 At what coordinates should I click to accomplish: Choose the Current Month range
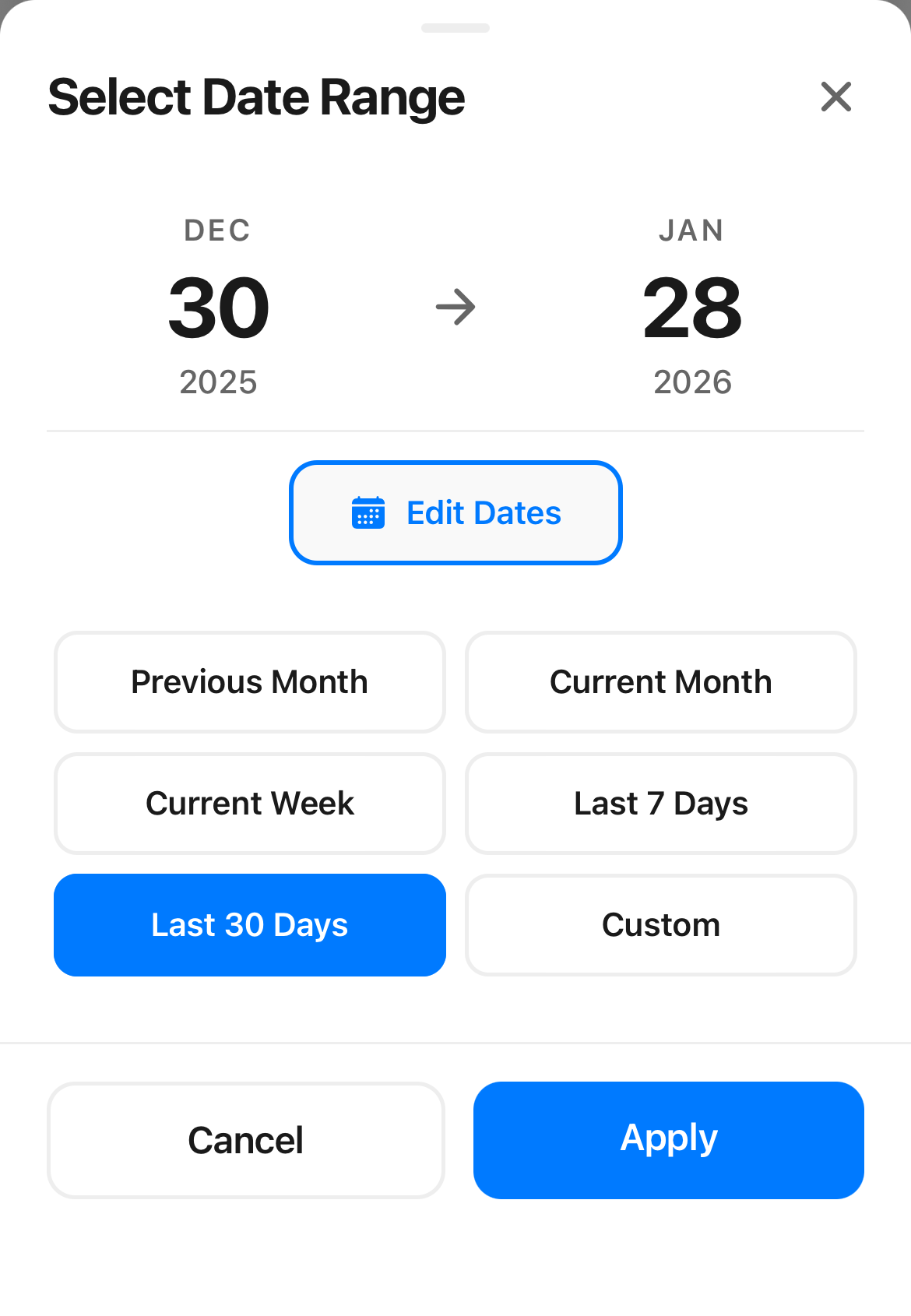[660, 682]
